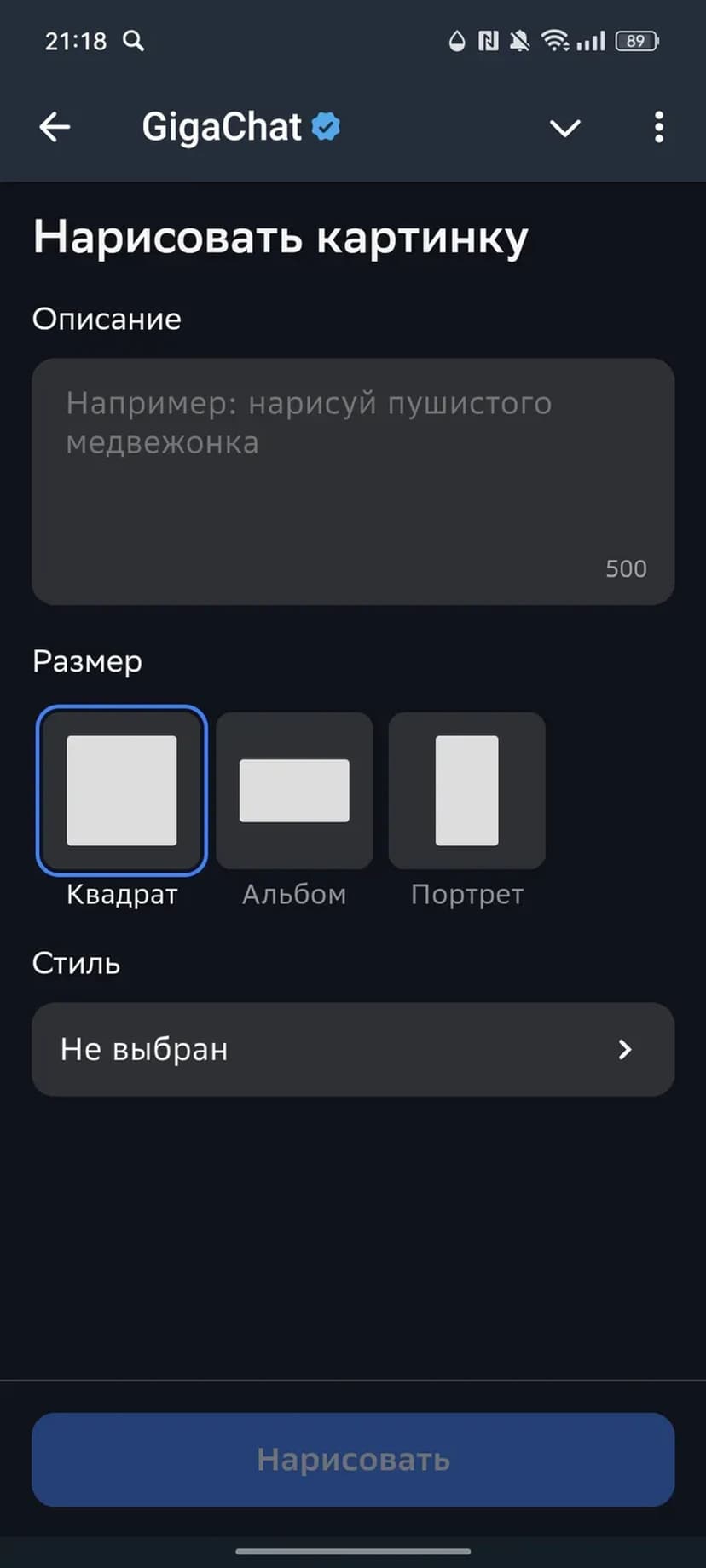Select the Квадрат size option
The image size is (706, 1568).
(122, 791)
